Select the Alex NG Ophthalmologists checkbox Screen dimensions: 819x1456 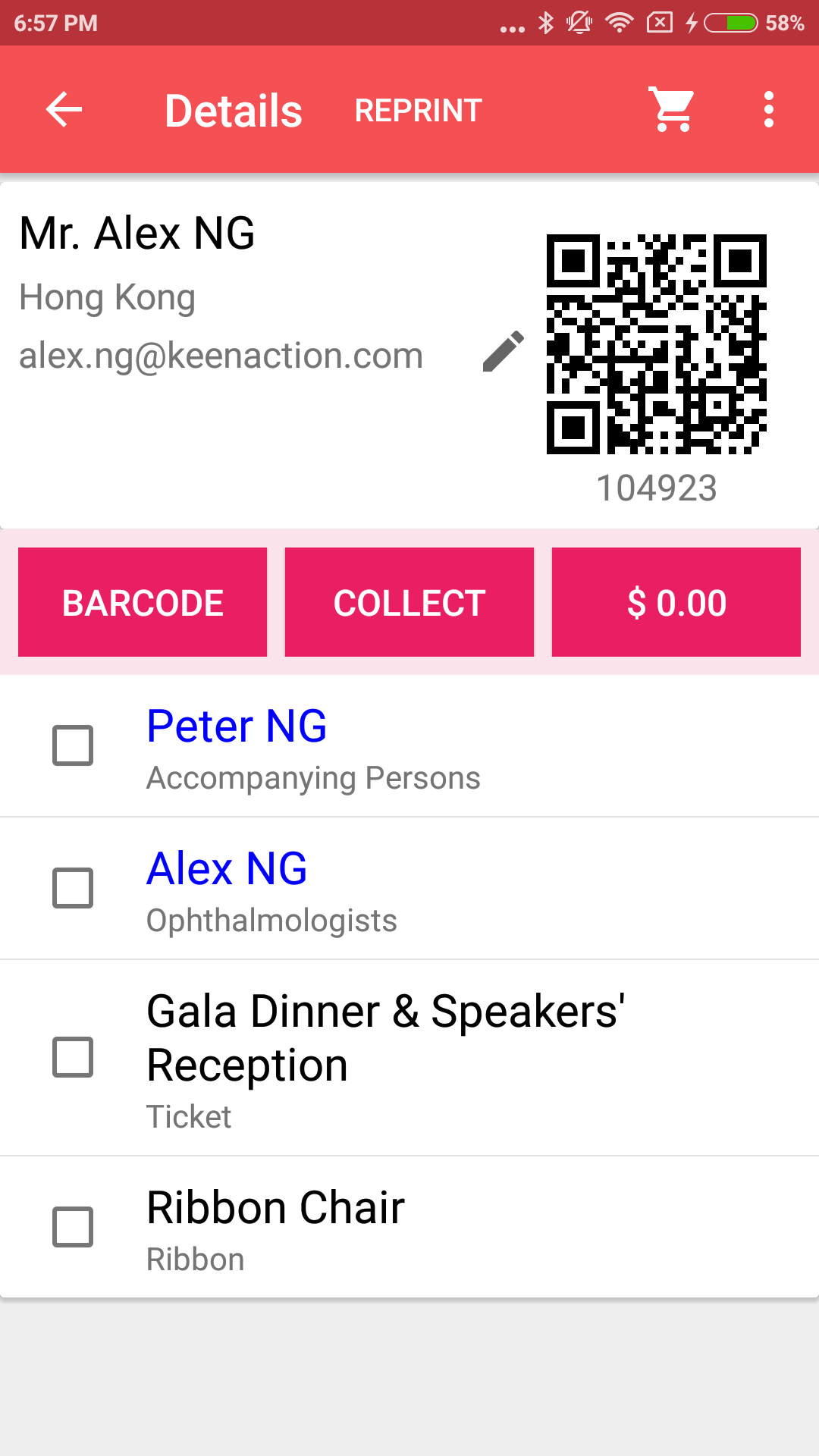tap(73, 888)
